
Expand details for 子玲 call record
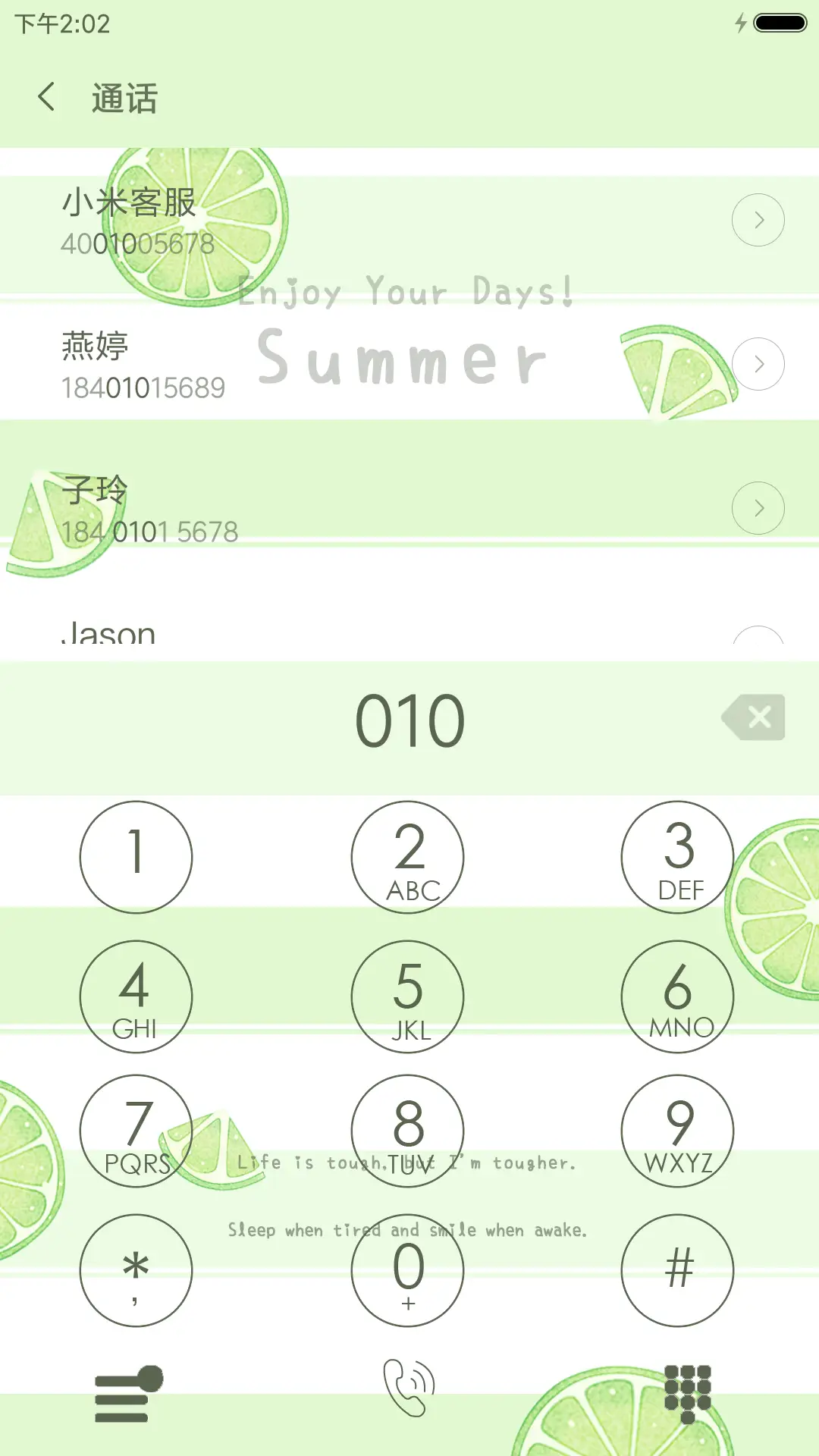tap(758, 507)
